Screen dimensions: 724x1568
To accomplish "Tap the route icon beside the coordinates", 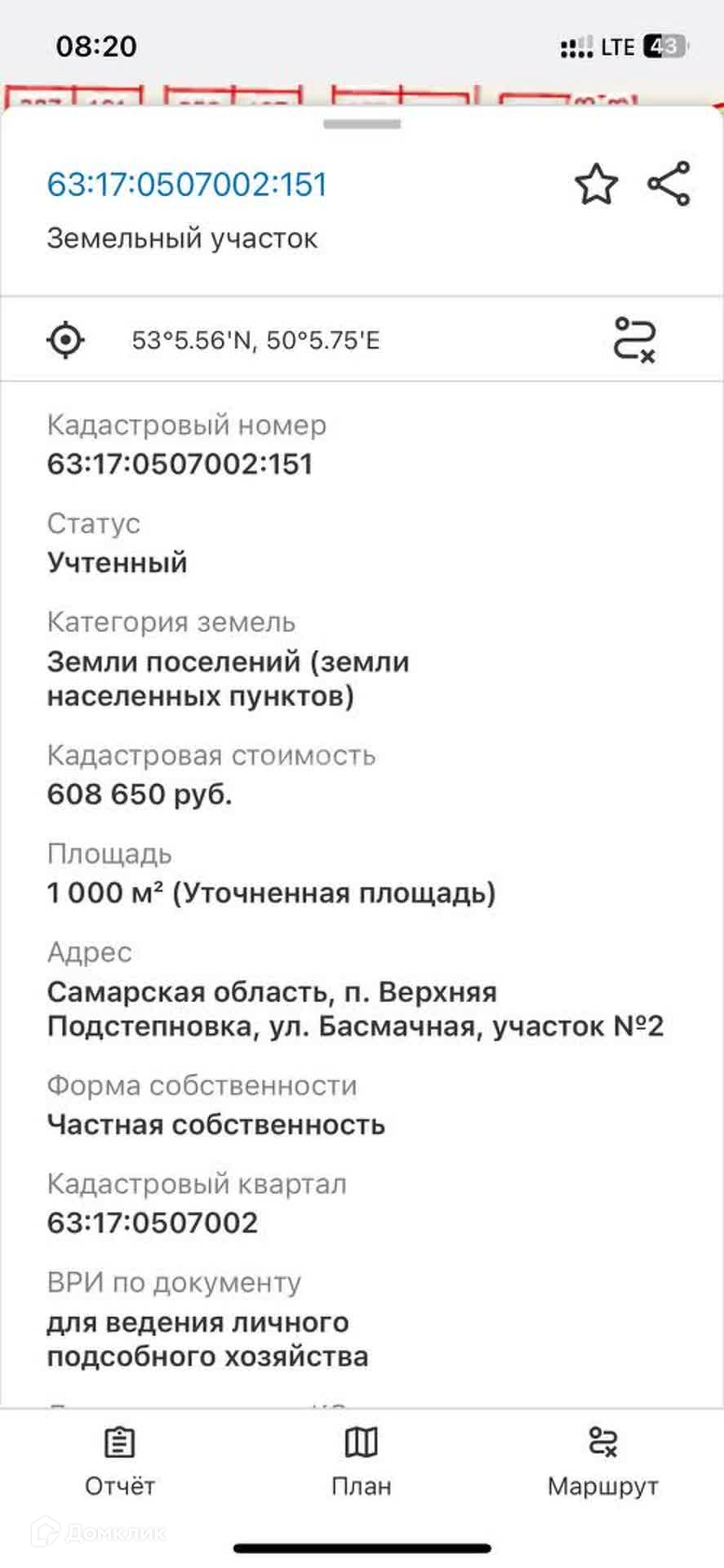I will (634, 340).
